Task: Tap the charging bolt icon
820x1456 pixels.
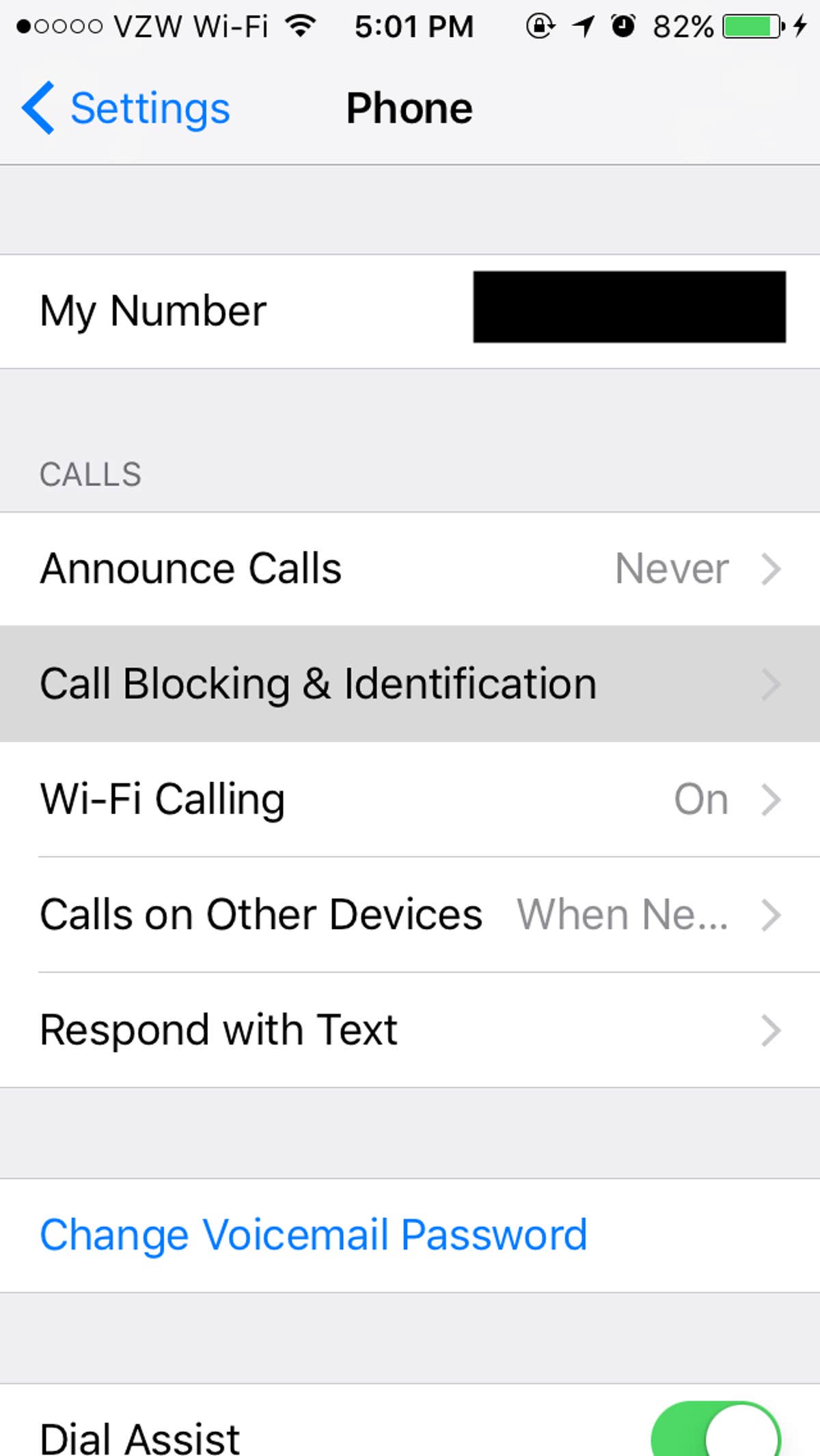Action: [799, 26]
